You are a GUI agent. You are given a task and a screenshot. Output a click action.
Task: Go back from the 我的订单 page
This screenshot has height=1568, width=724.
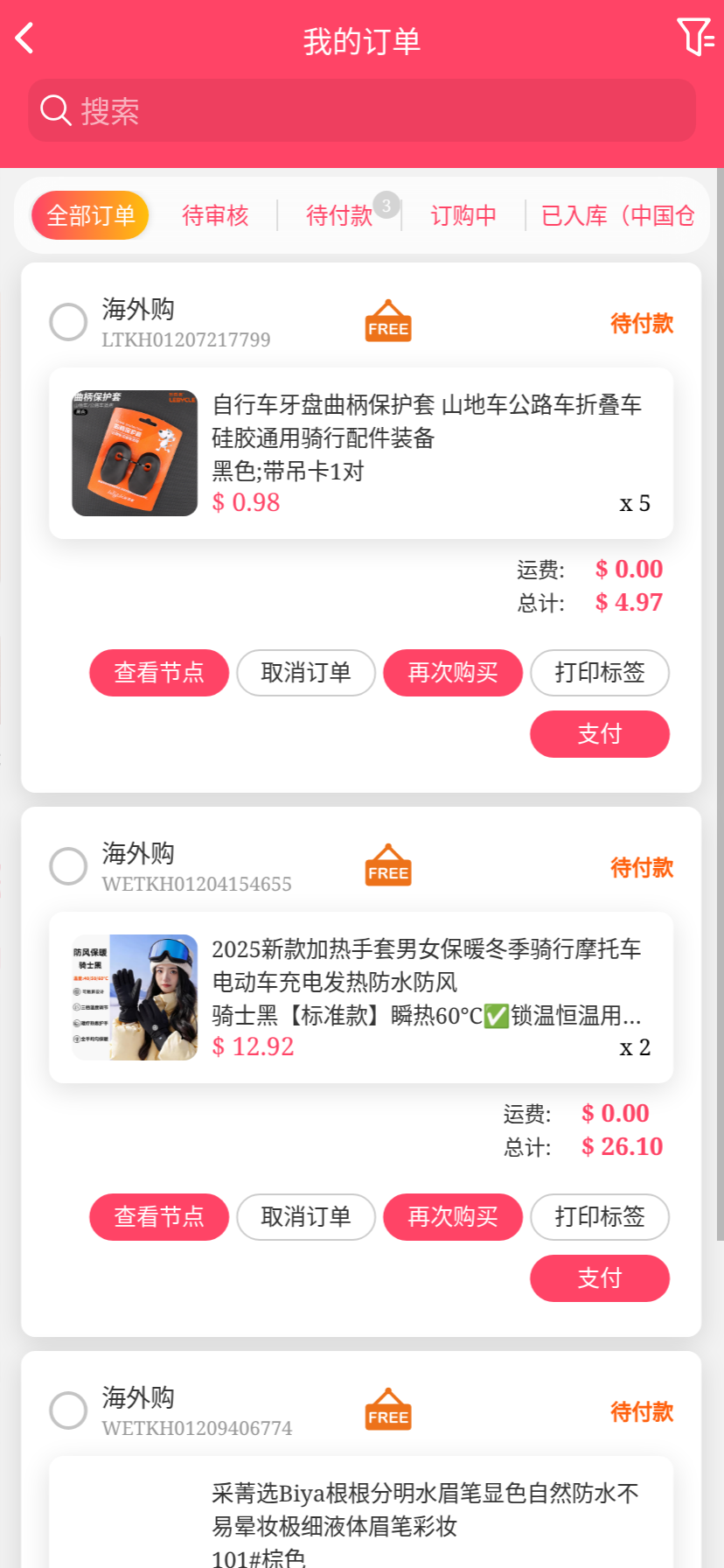coord(25,38)
